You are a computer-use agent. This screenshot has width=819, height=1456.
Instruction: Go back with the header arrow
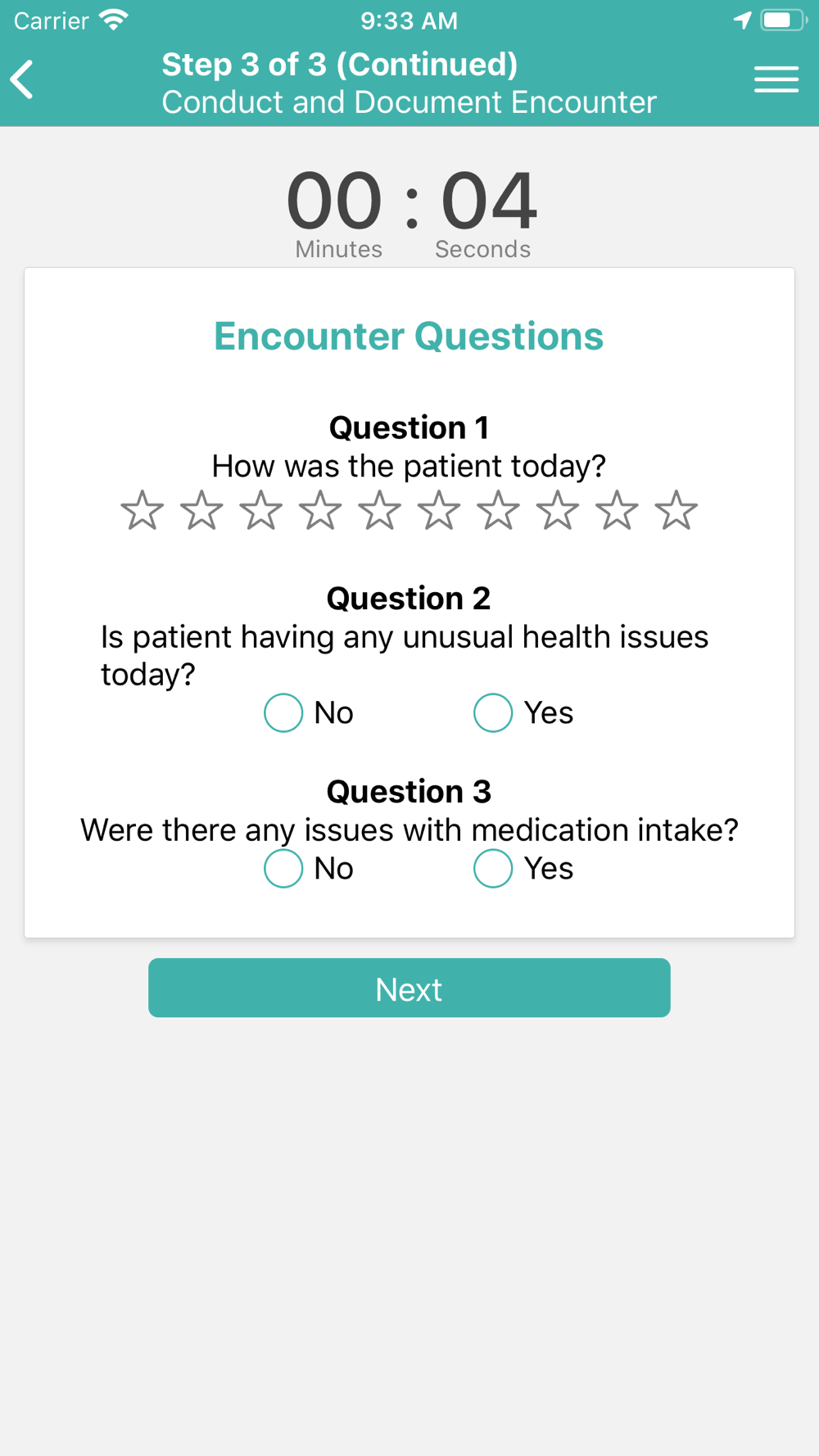coord(22,79)
